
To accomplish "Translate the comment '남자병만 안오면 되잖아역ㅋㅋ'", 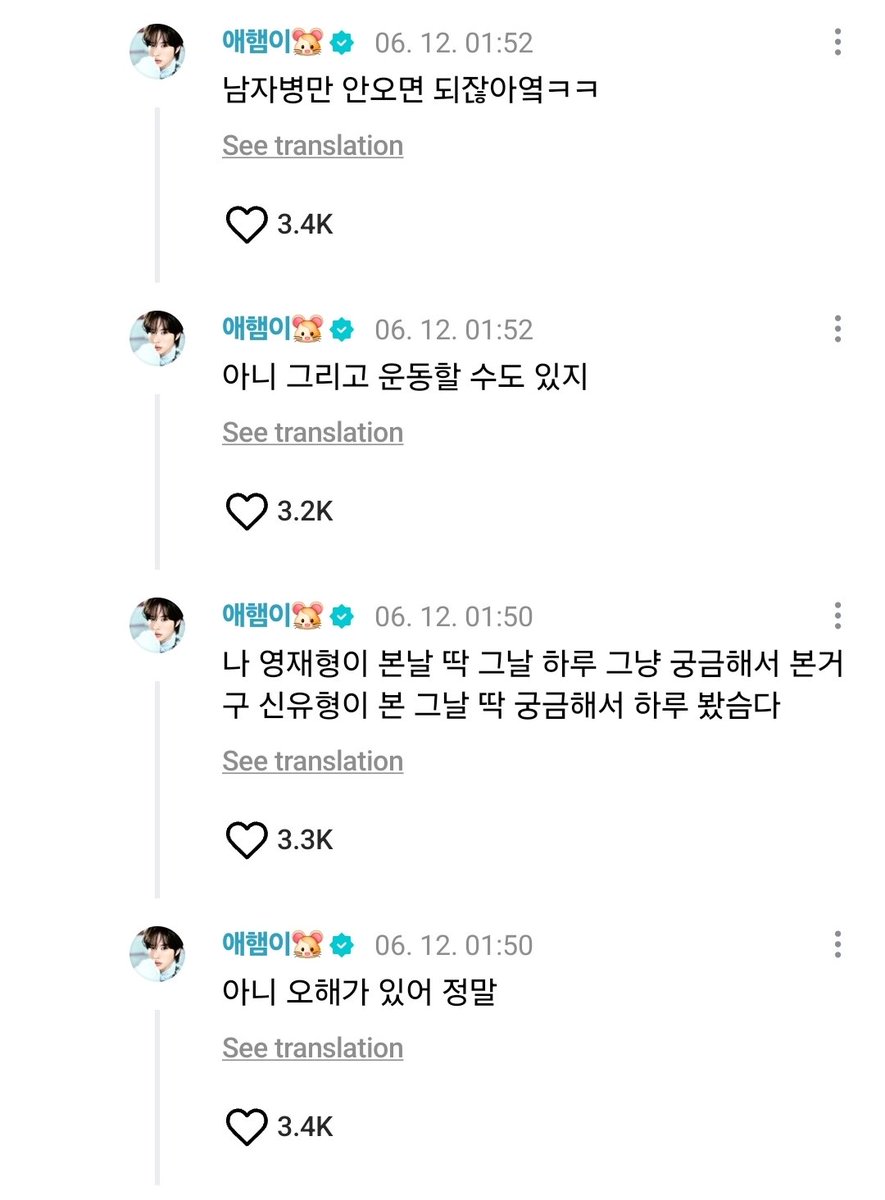I will [x=313, y=146].
